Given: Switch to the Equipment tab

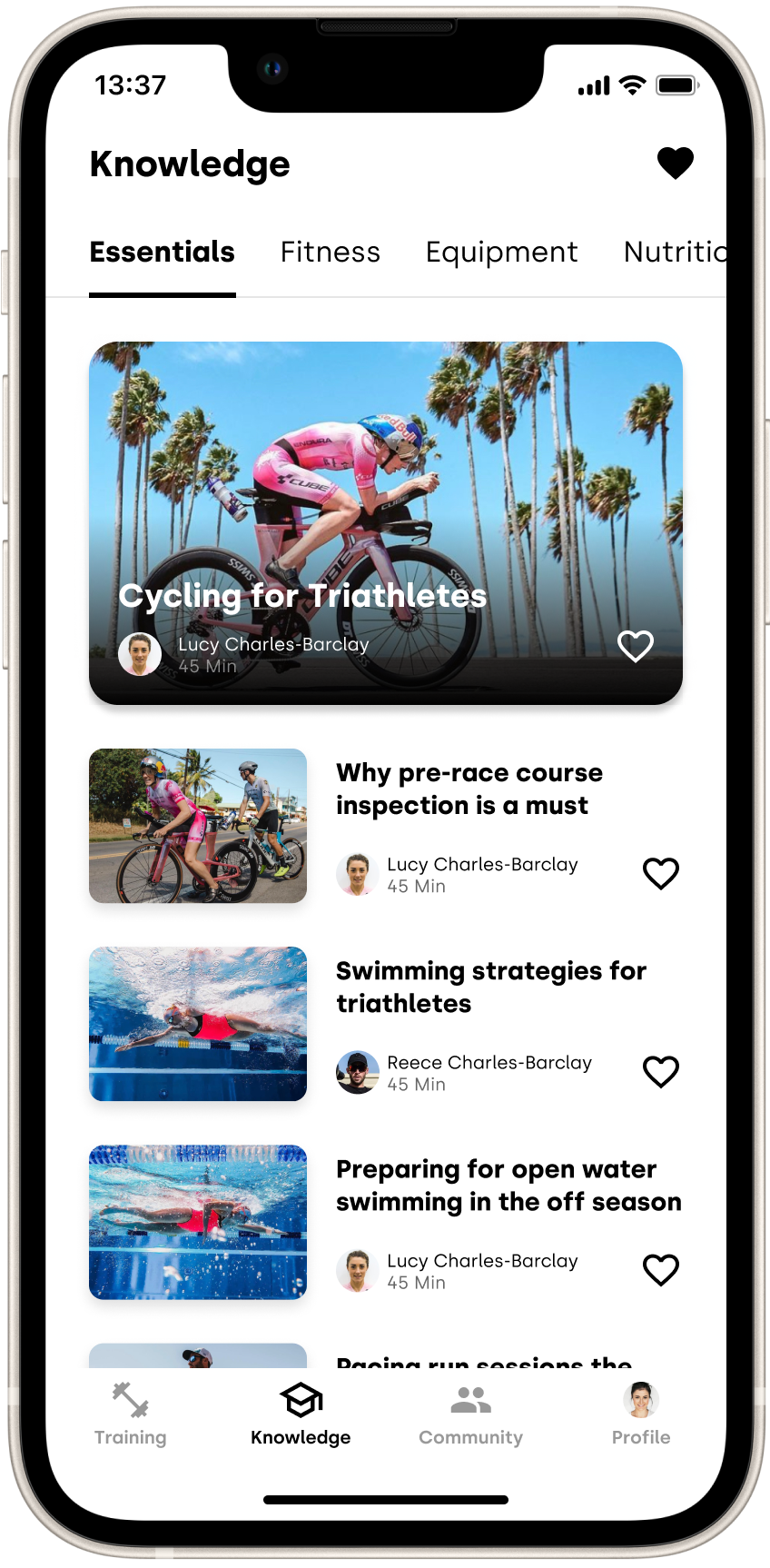Looking at the screenshot, I should (501, 252).
